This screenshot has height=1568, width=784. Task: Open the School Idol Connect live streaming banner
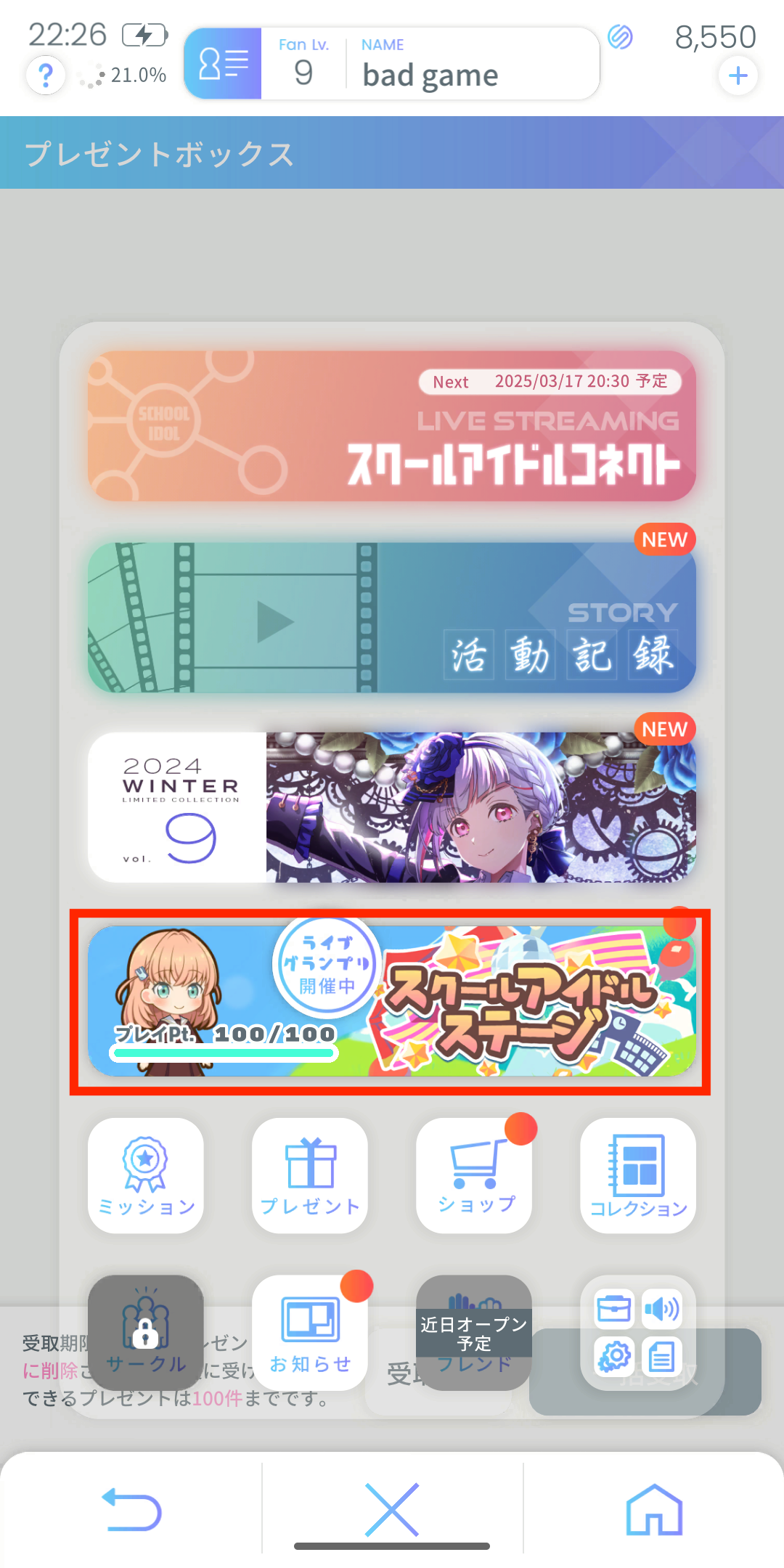(392, 426)
